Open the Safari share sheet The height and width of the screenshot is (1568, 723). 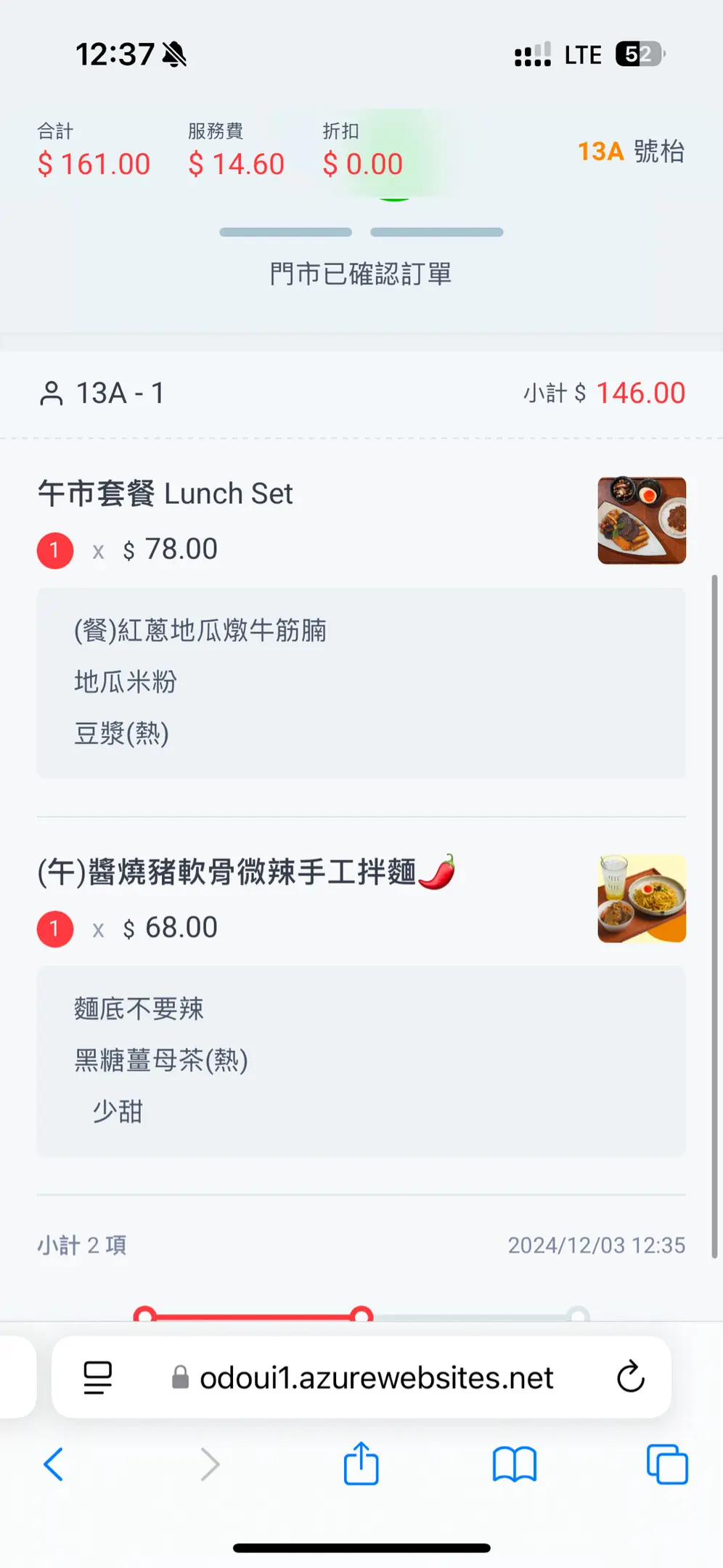pos(361,1463)
